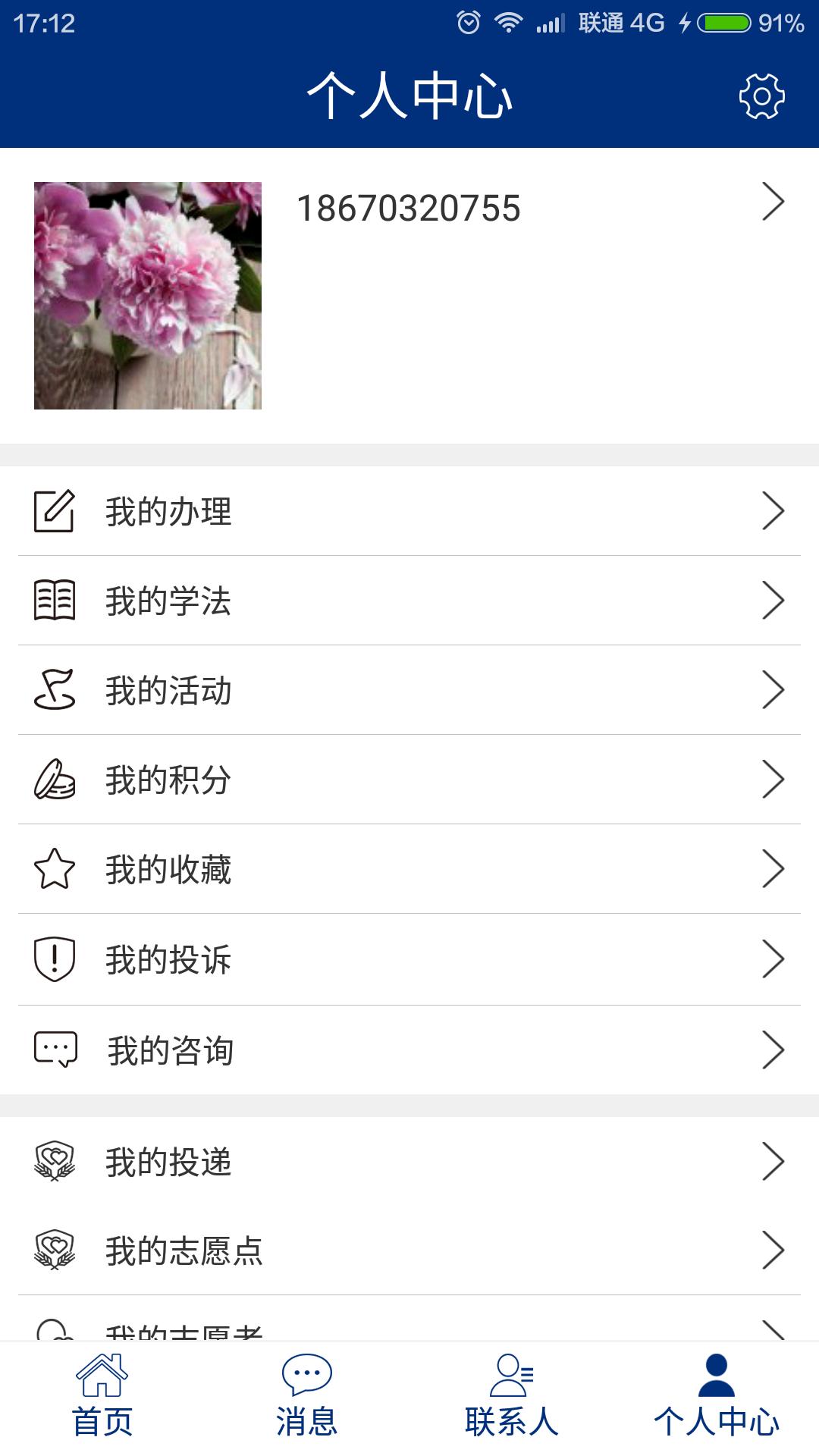The height and width of the screenshot is (1456, 819).
Task: Select the 个人中心 tab
Action: coord(717,1397)
